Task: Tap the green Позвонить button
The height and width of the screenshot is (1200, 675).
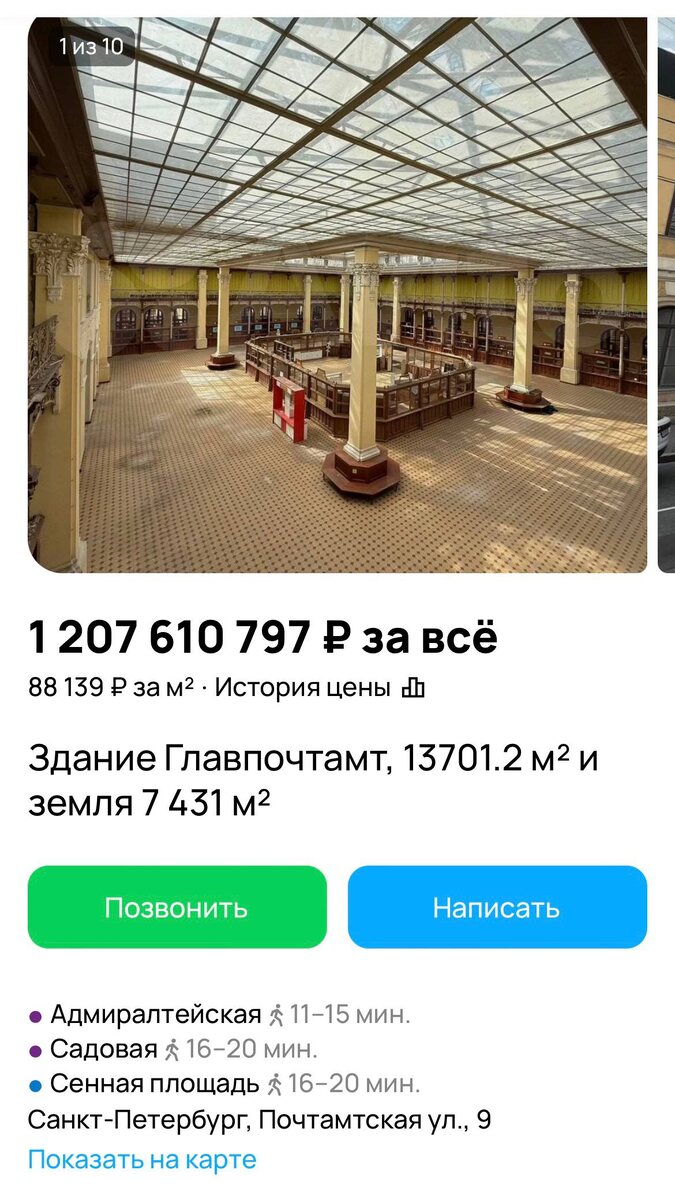Action: click(x=177, y=907)
